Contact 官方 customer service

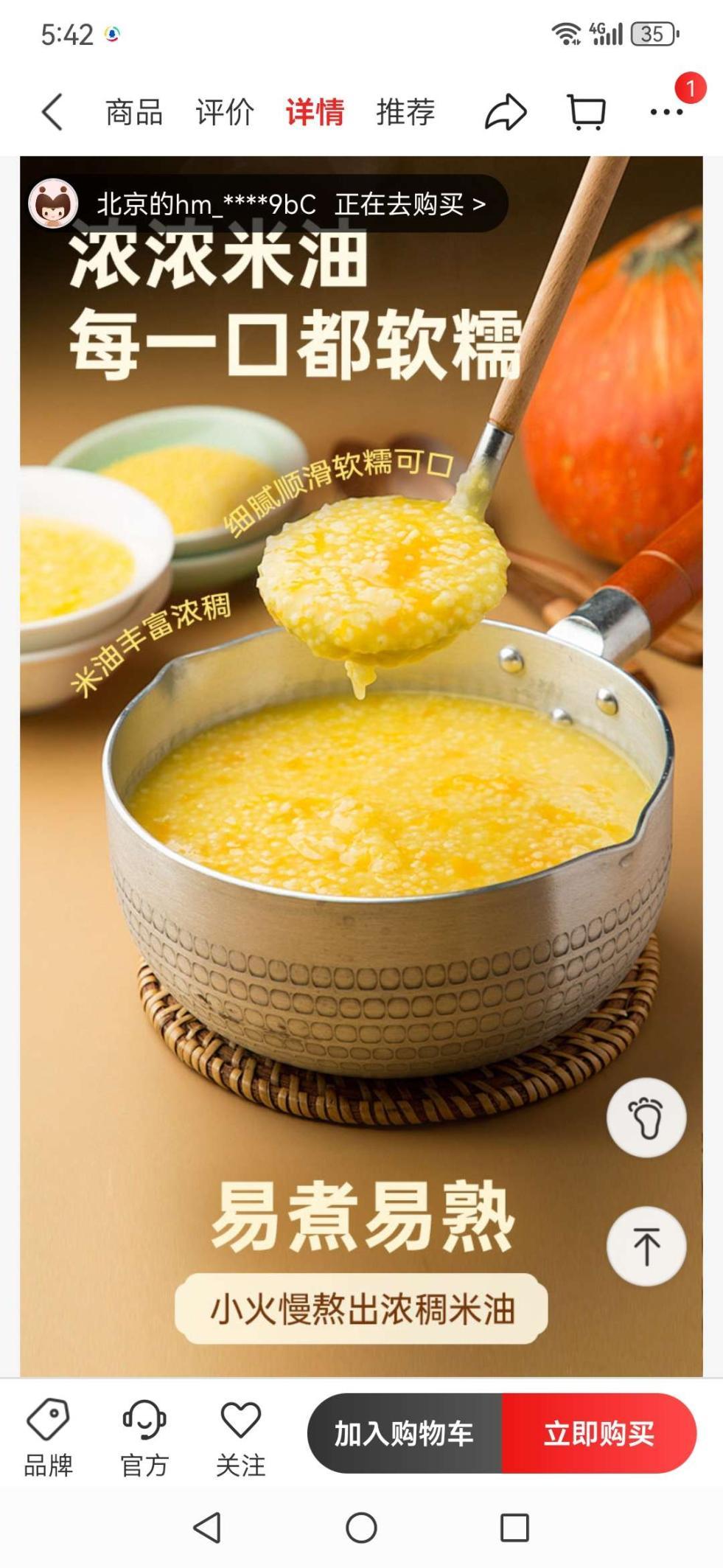(144, 1438)
